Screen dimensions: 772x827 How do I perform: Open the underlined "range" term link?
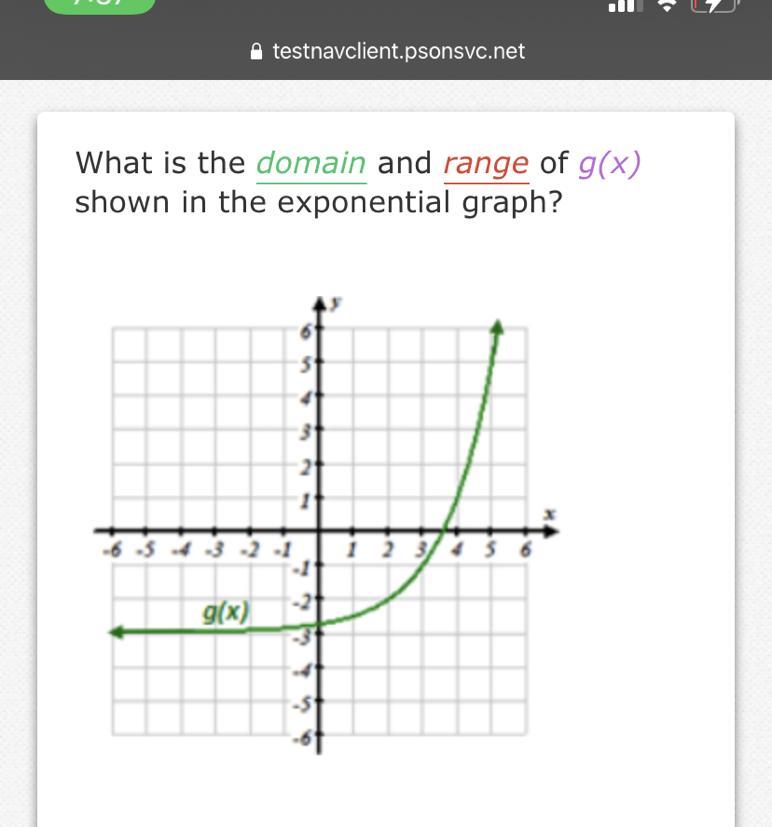tap(486, 163)
